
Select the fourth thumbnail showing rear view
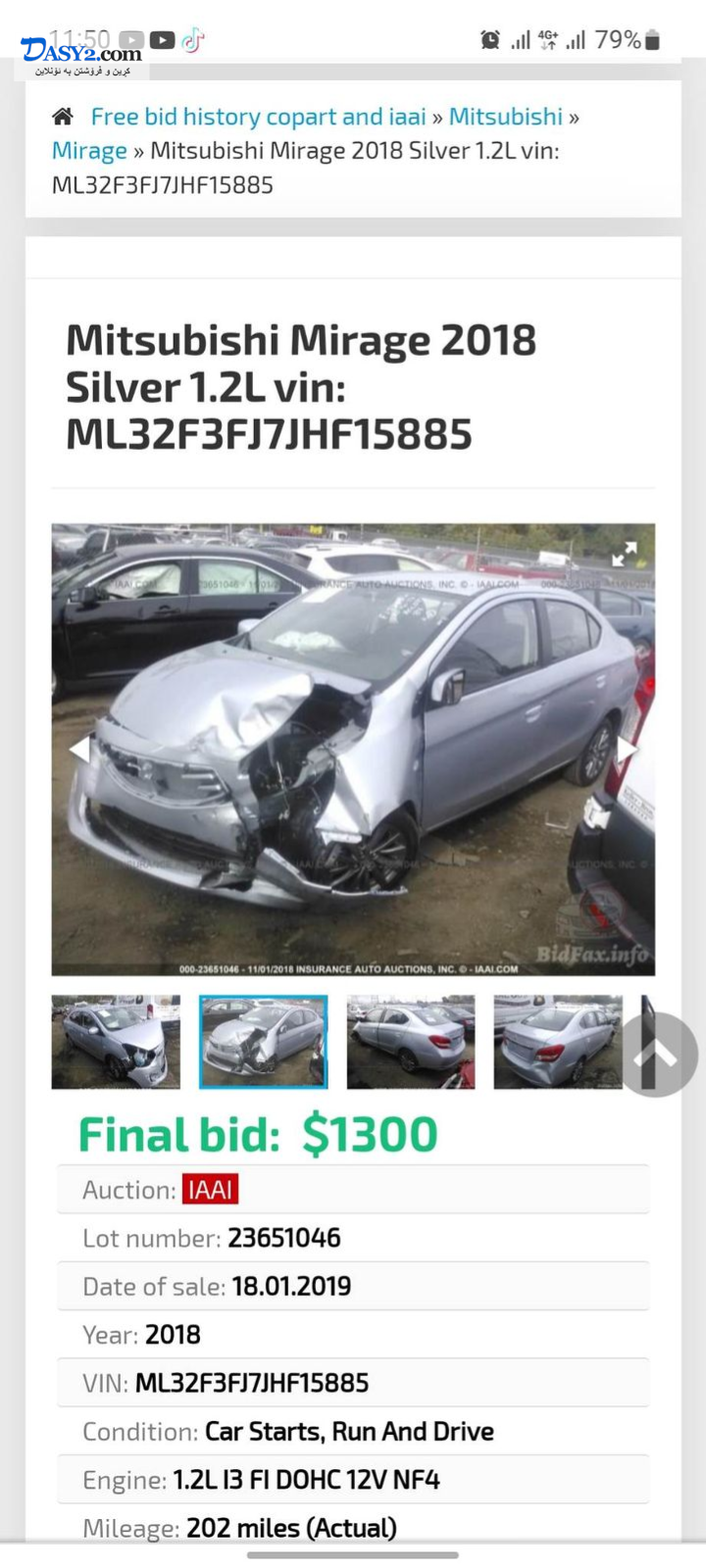click(558, 1042)
